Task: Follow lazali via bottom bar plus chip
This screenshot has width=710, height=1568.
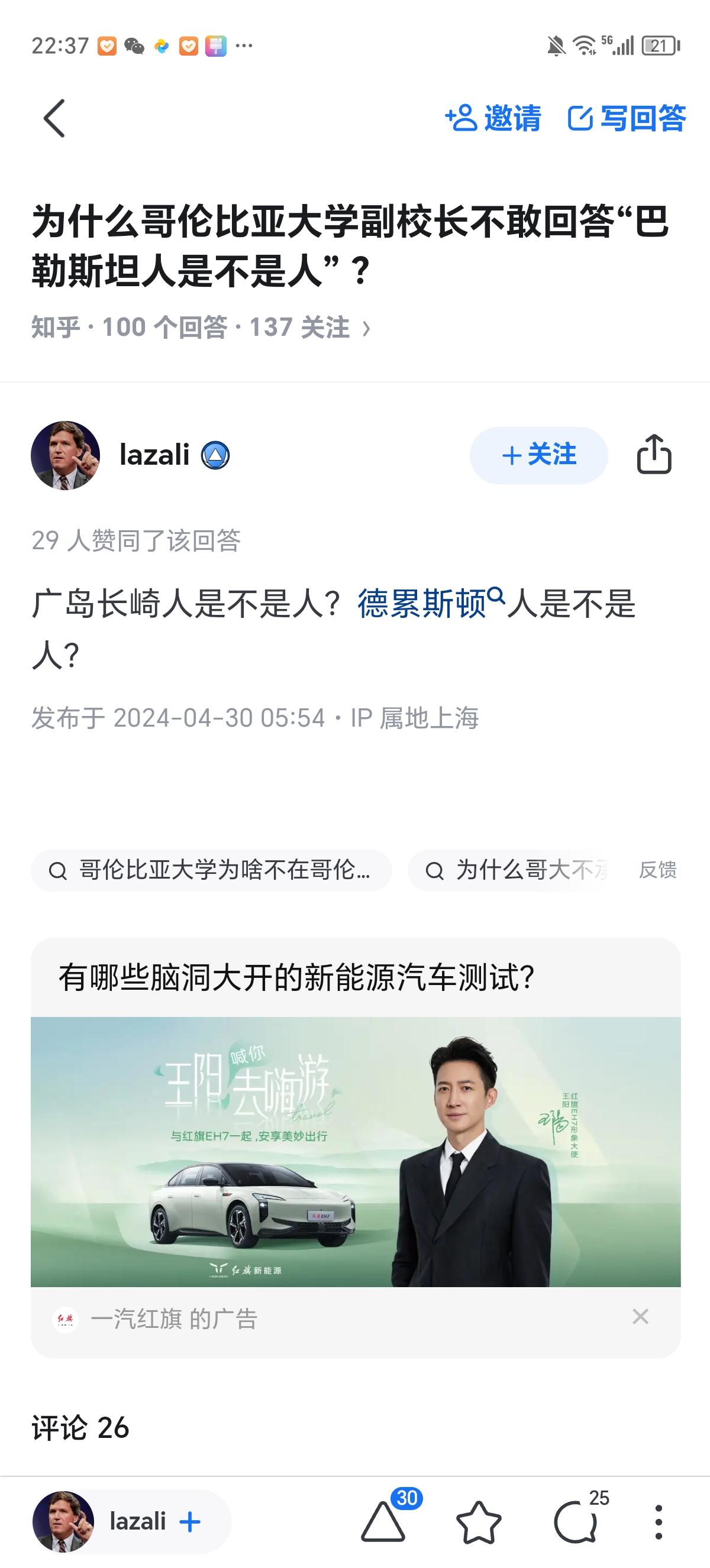Action: pyautogui.click(x=190, y=1522)
